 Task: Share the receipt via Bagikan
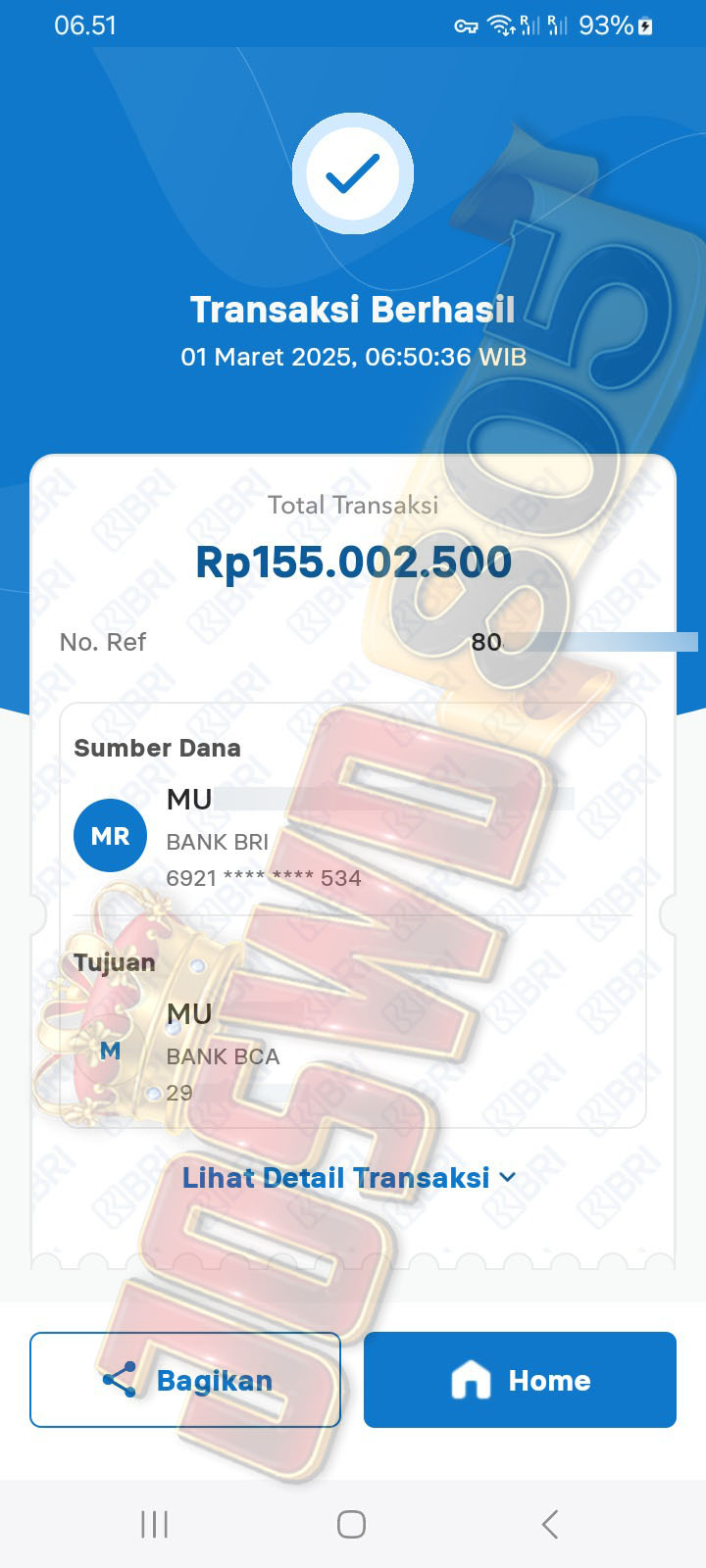coord(185,1380)
